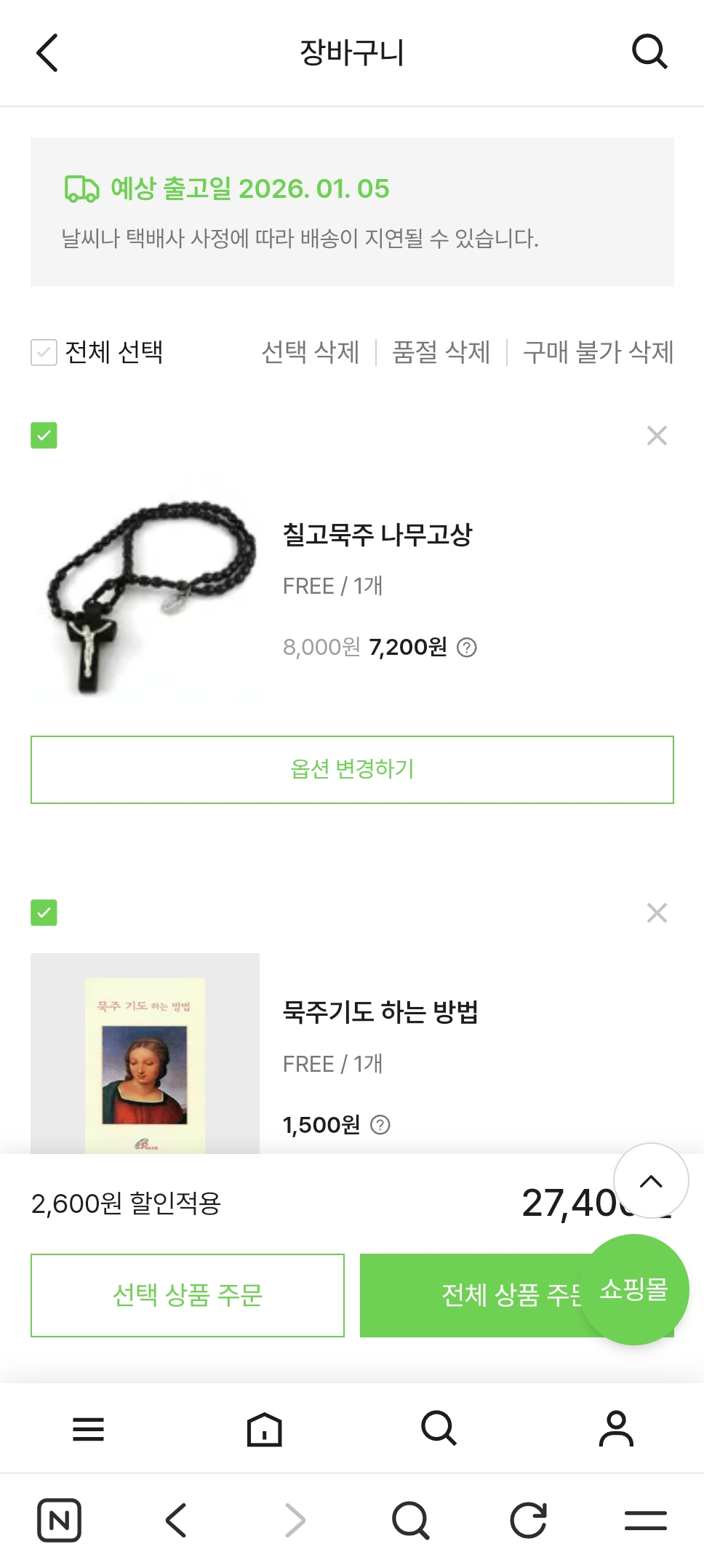Go back from the 장바구니 page
The height and width of the screenshot is (1568, 704).
[47, 53]
